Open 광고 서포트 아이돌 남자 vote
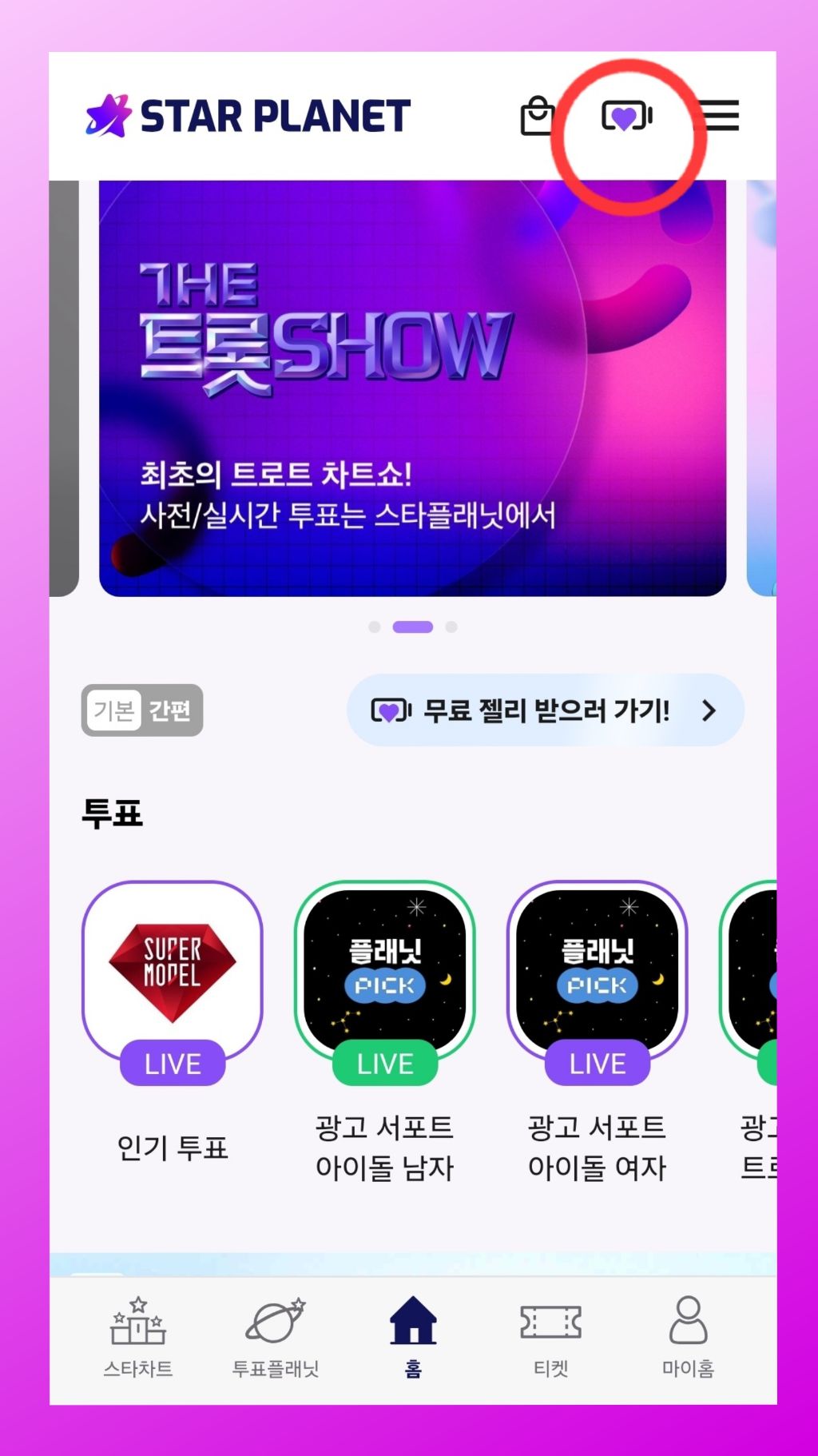Screen dimensions: 818x1456 tap(385, 1032)
